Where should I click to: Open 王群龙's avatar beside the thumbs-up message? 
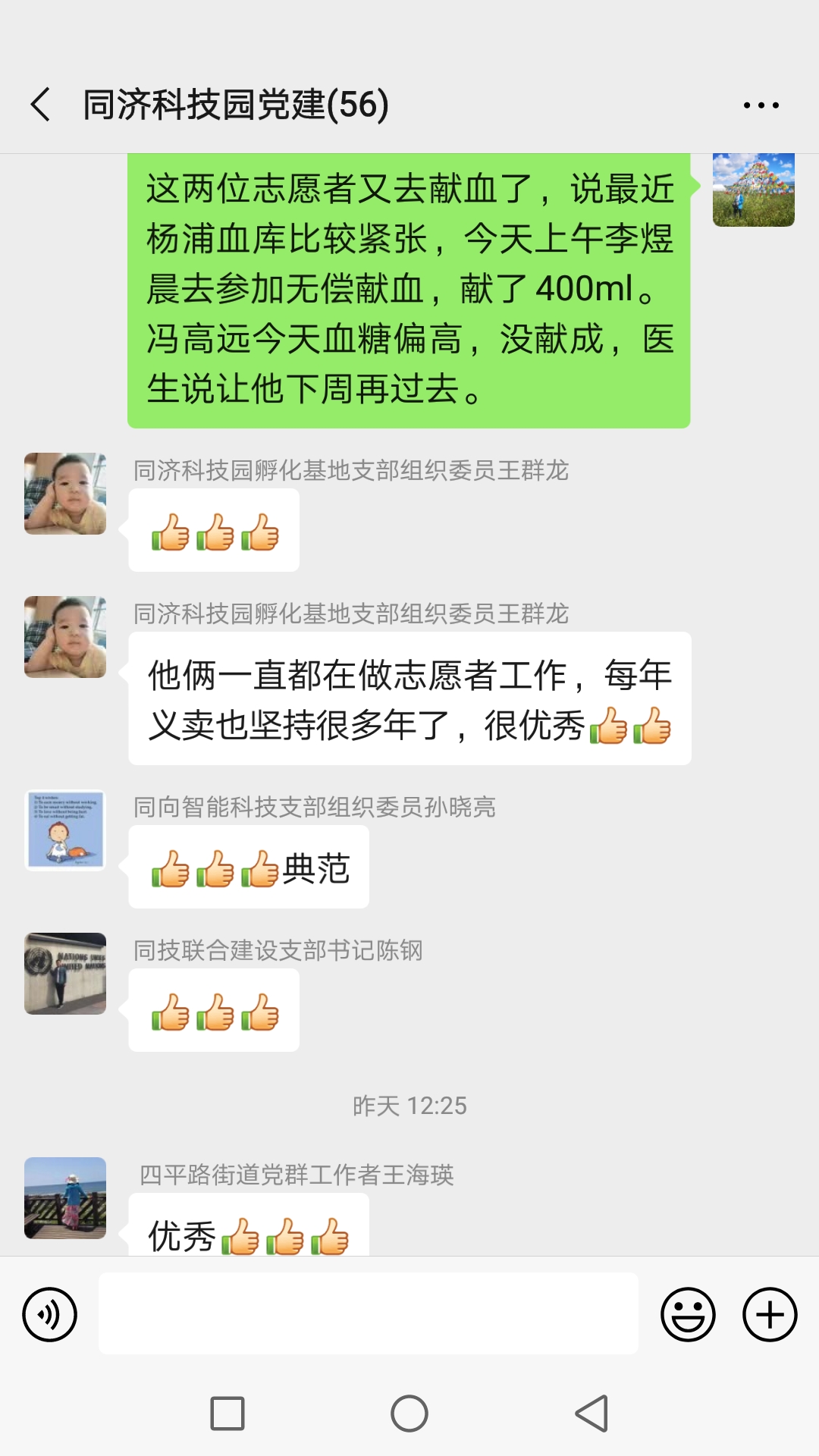[65, 494]
